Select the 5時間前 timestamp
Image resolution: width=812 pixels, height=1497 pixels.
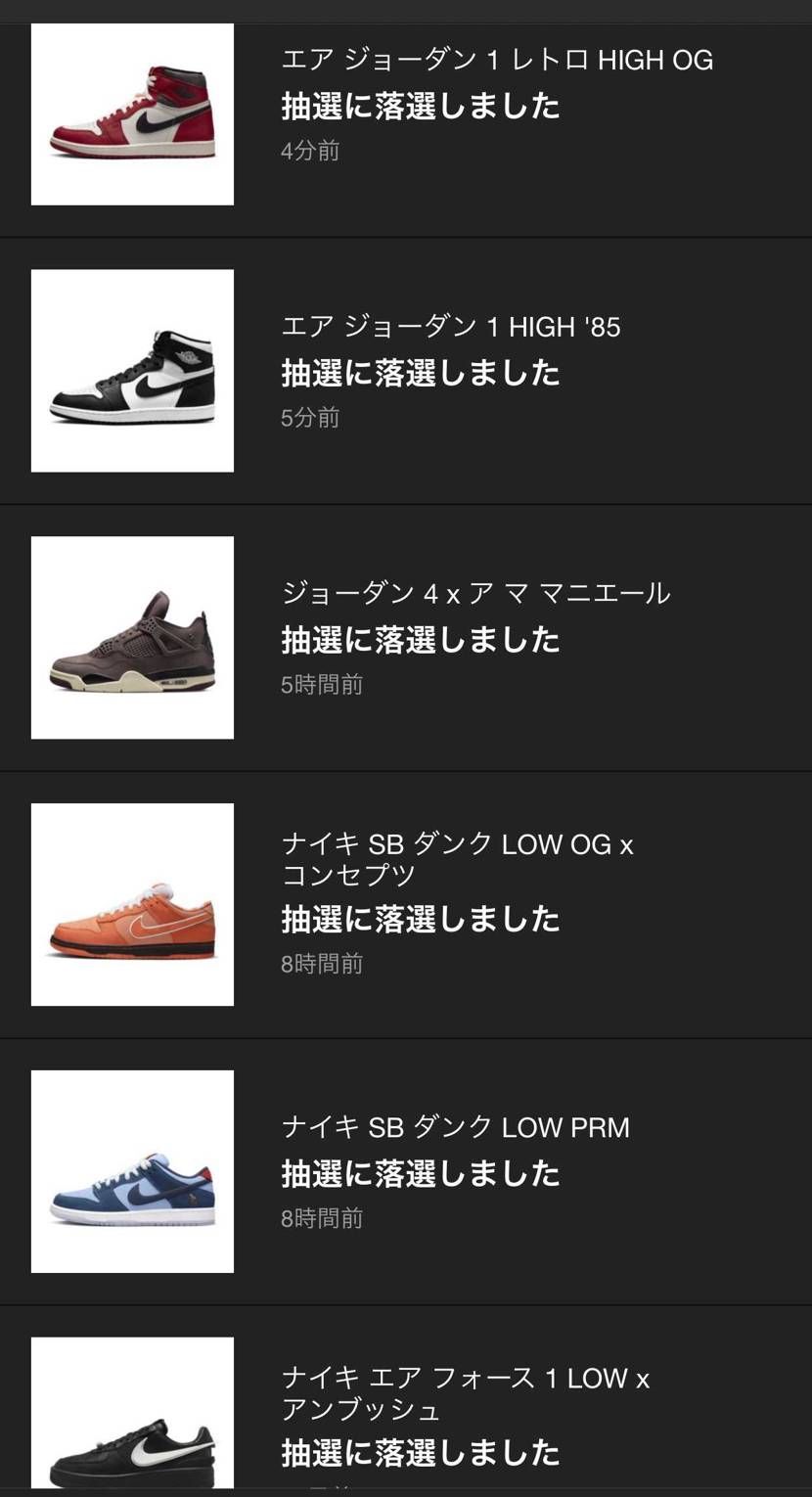point(321,685)
